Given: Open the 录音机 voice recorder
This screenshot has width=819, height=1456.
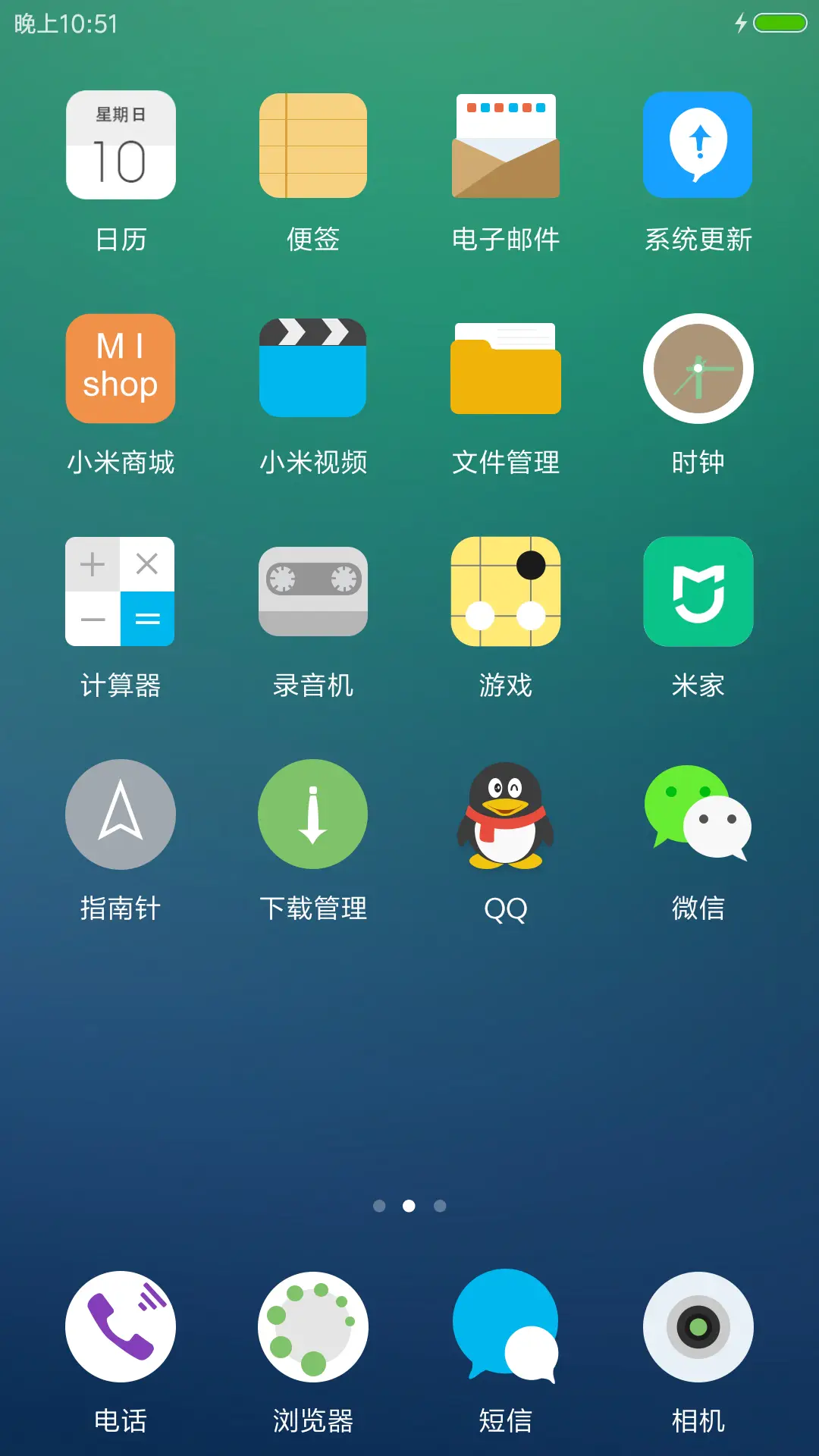Looking at the screenshot, I should coord(313,591).
